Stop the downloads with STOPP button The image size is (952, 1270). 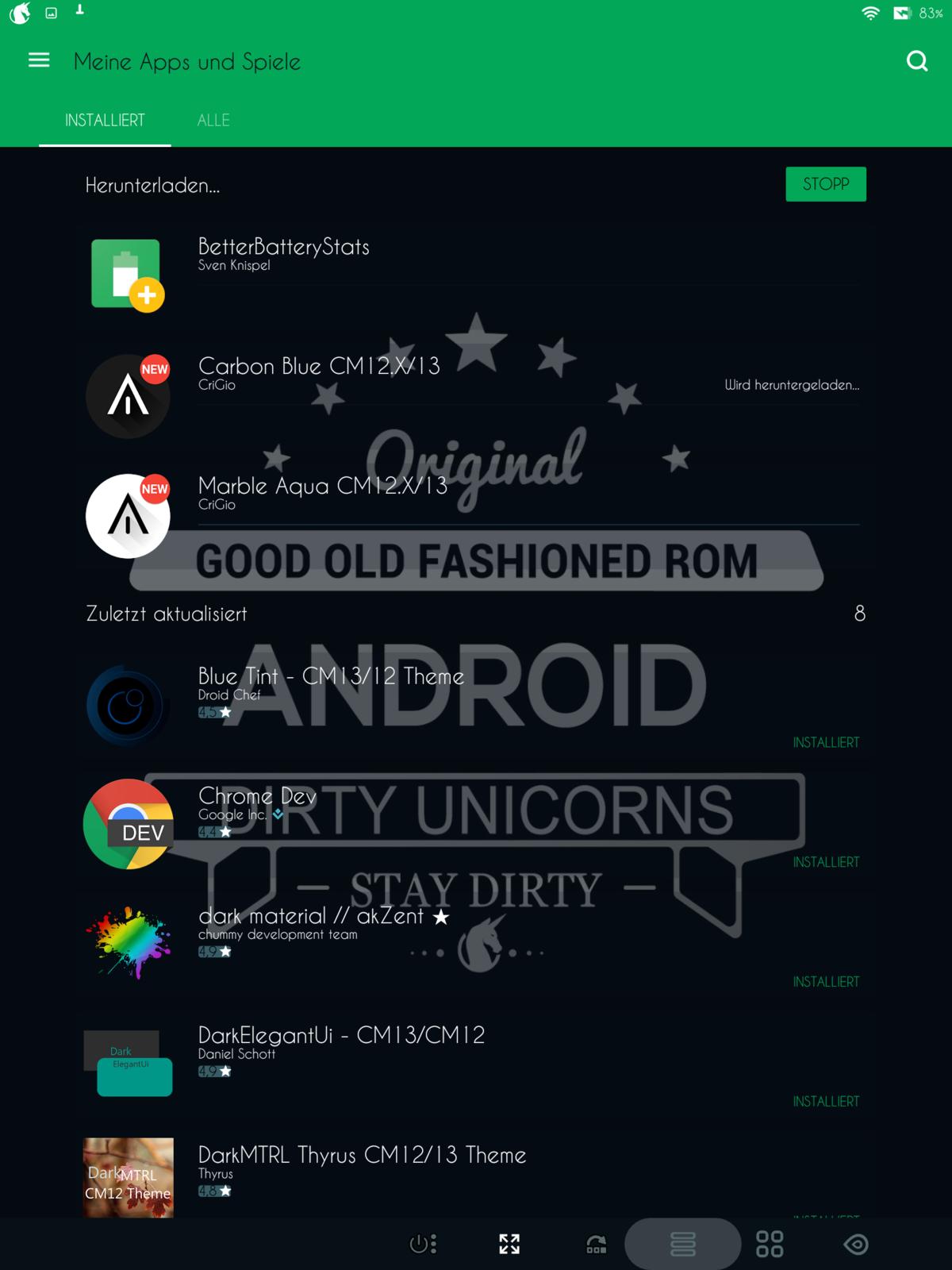pos(825,184)
